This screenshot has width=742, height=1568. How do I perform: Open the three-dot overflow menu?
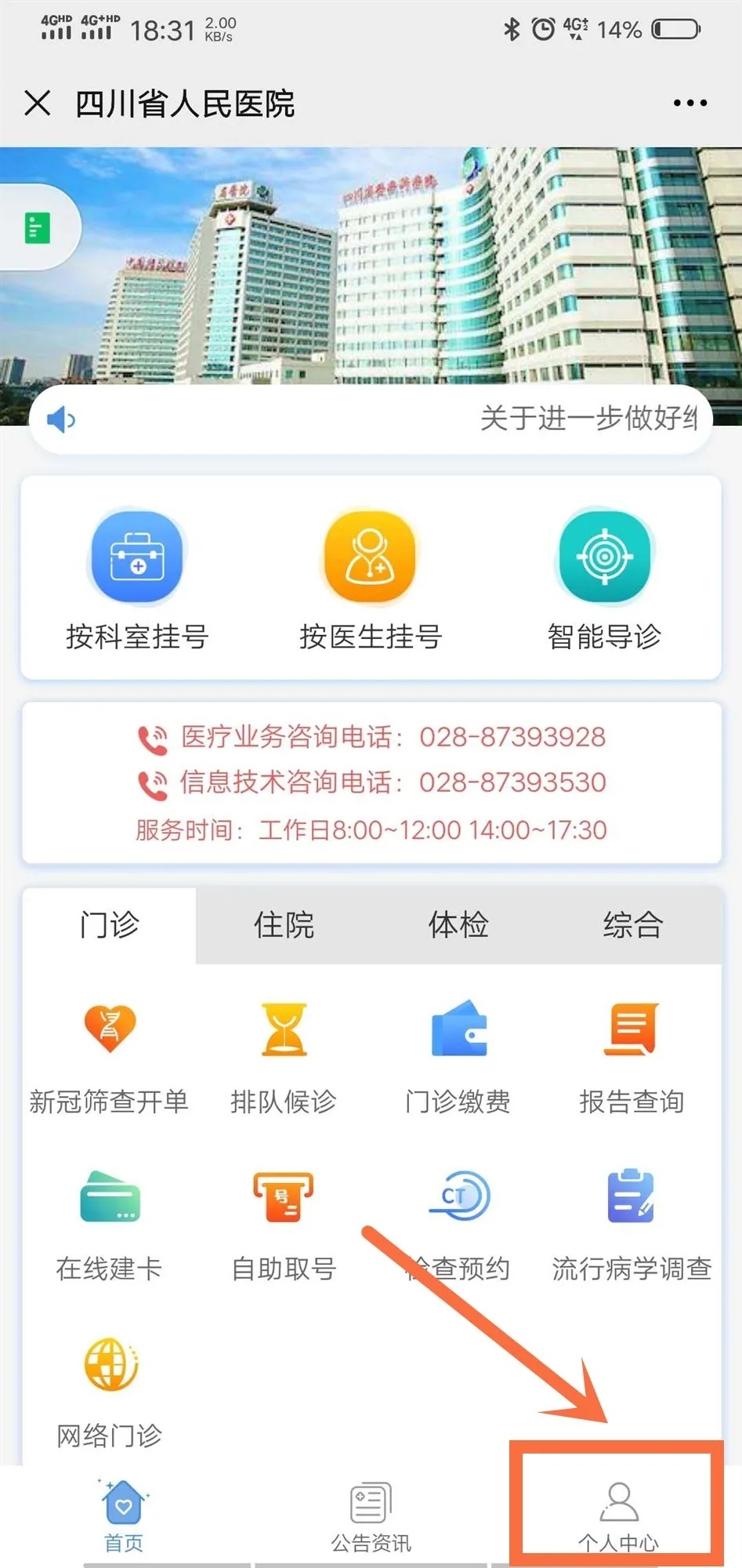pos(690,103)
